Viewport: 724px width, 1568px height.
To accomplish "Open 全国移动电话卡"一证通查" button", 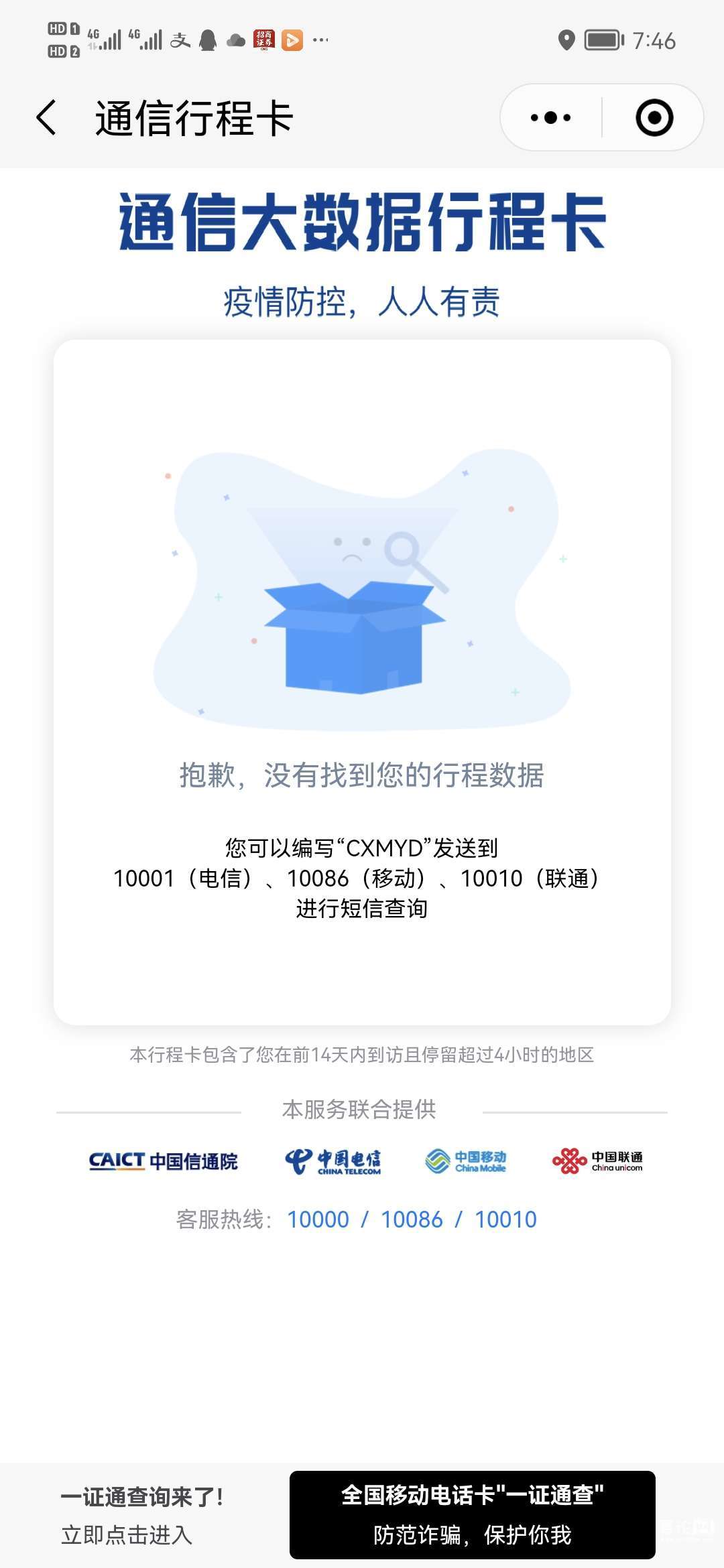I will [472, 1515].
